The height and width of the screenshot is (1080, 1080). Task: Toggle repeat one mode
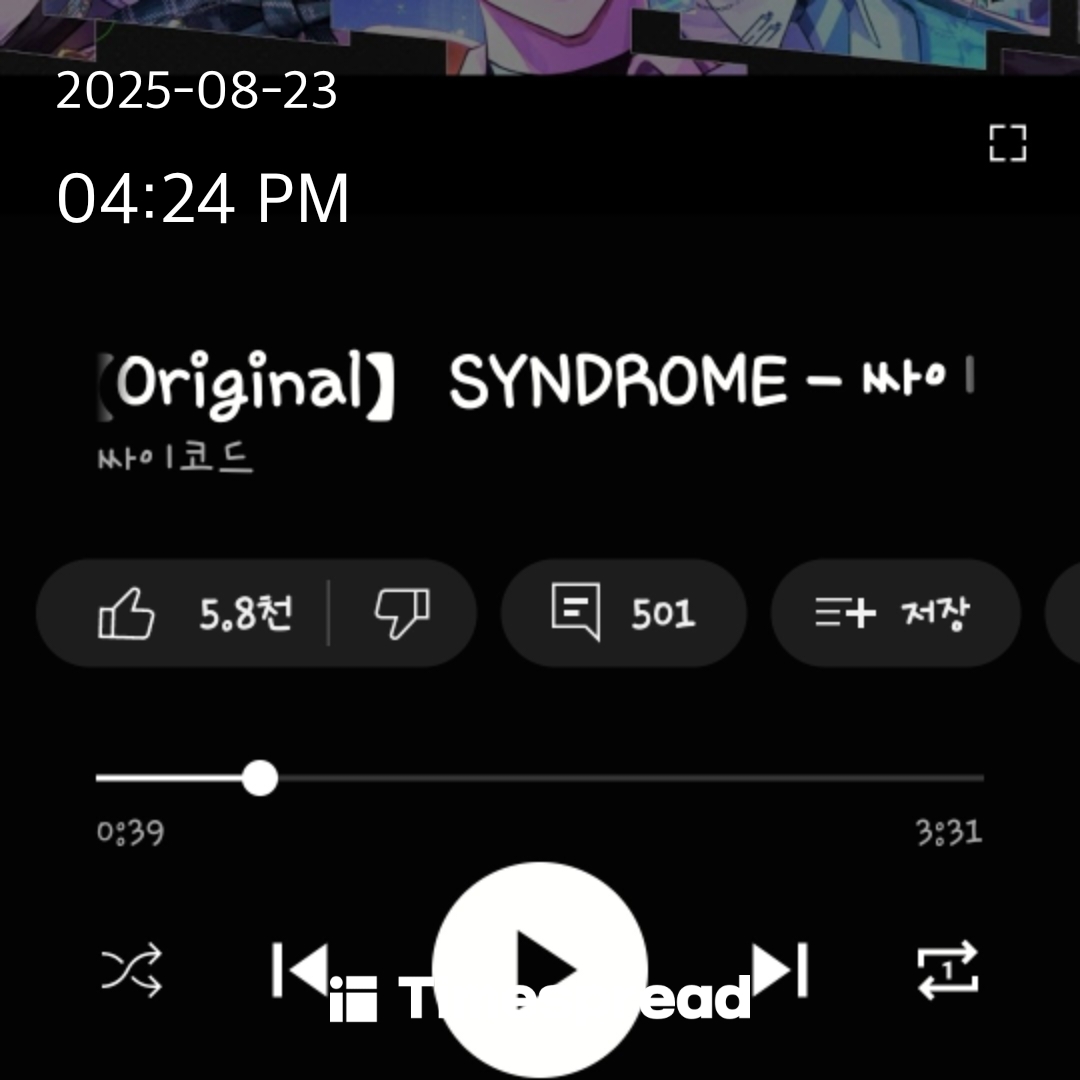[x=947, y=970]
